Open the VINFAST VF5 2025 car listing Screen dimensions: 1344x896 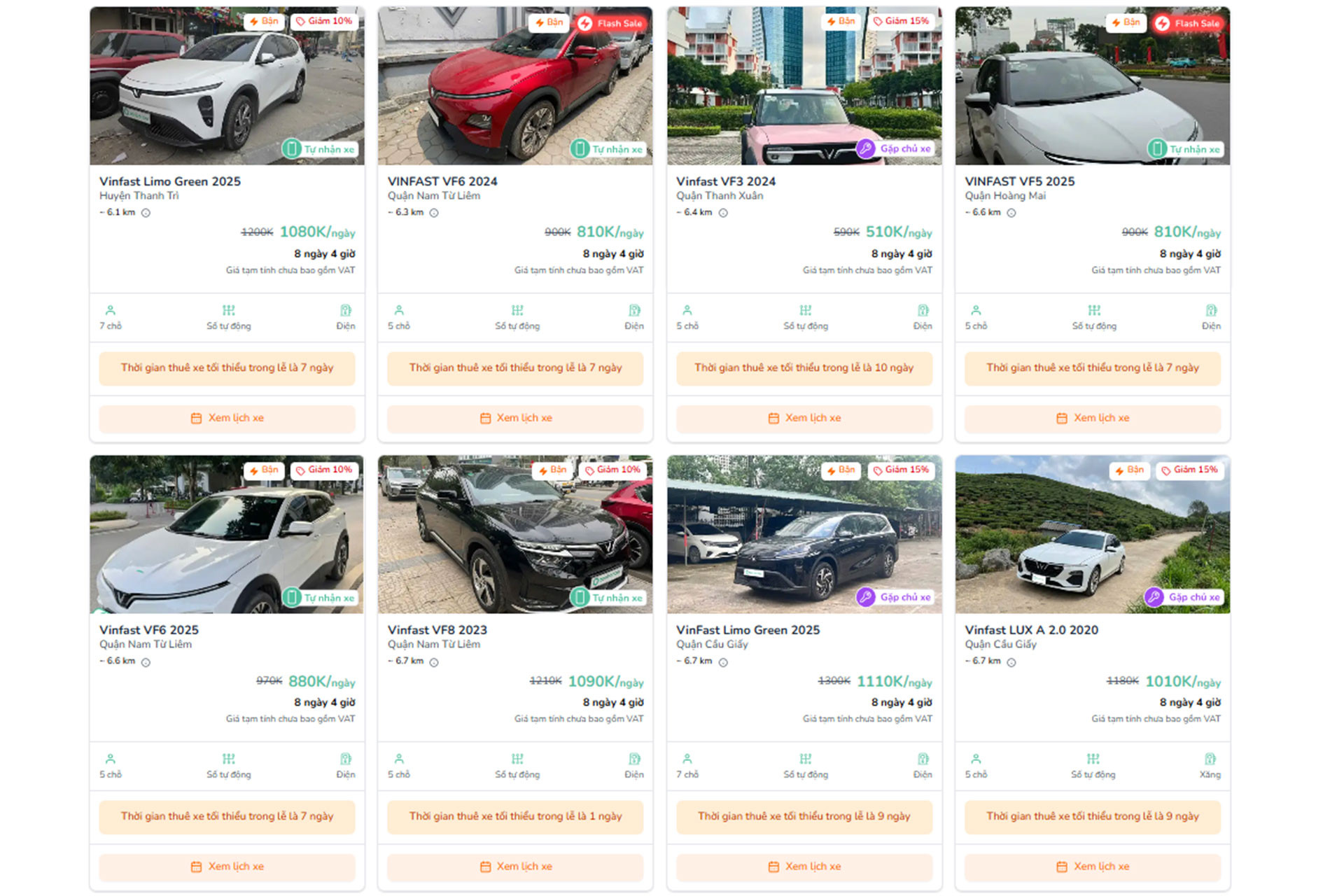coord(1018,181)
